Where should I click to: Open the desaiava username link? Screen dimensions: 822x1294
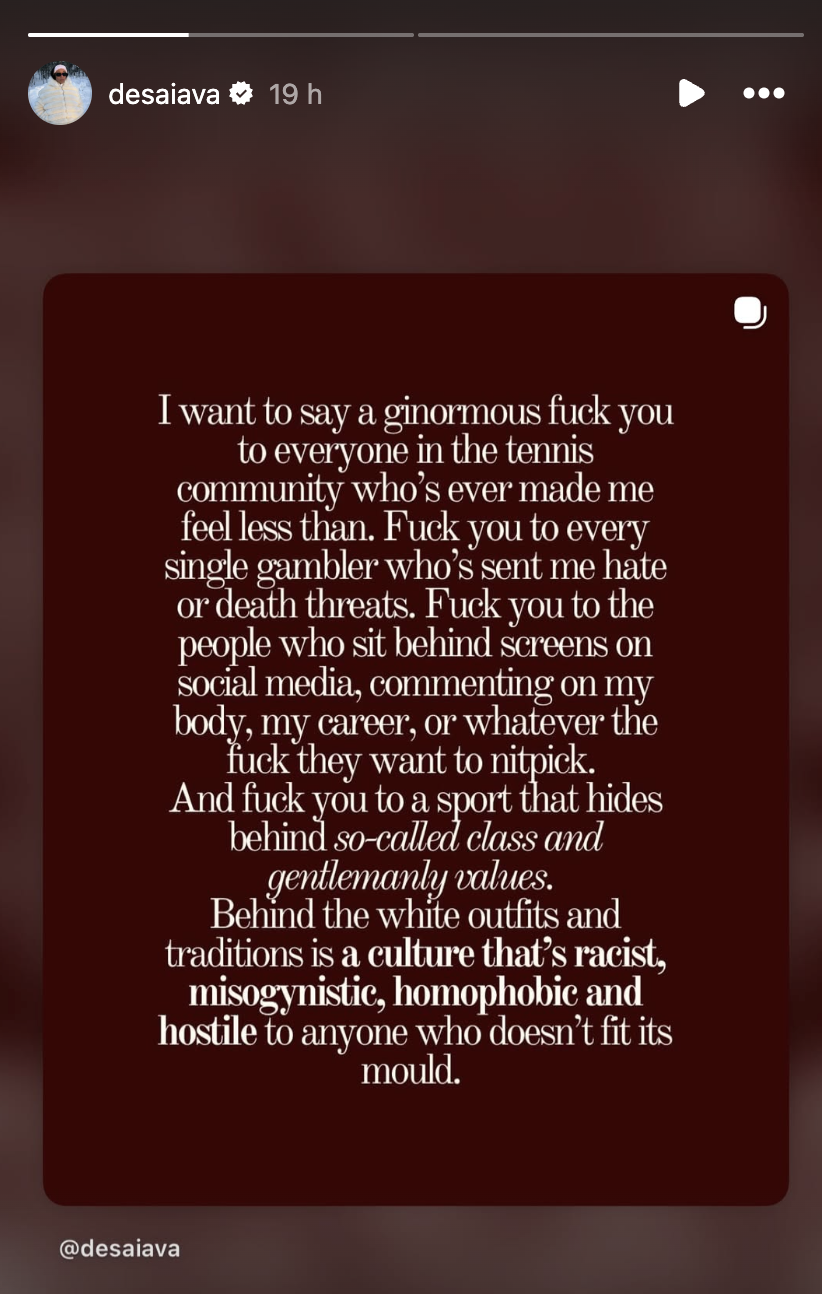(163, 94)
